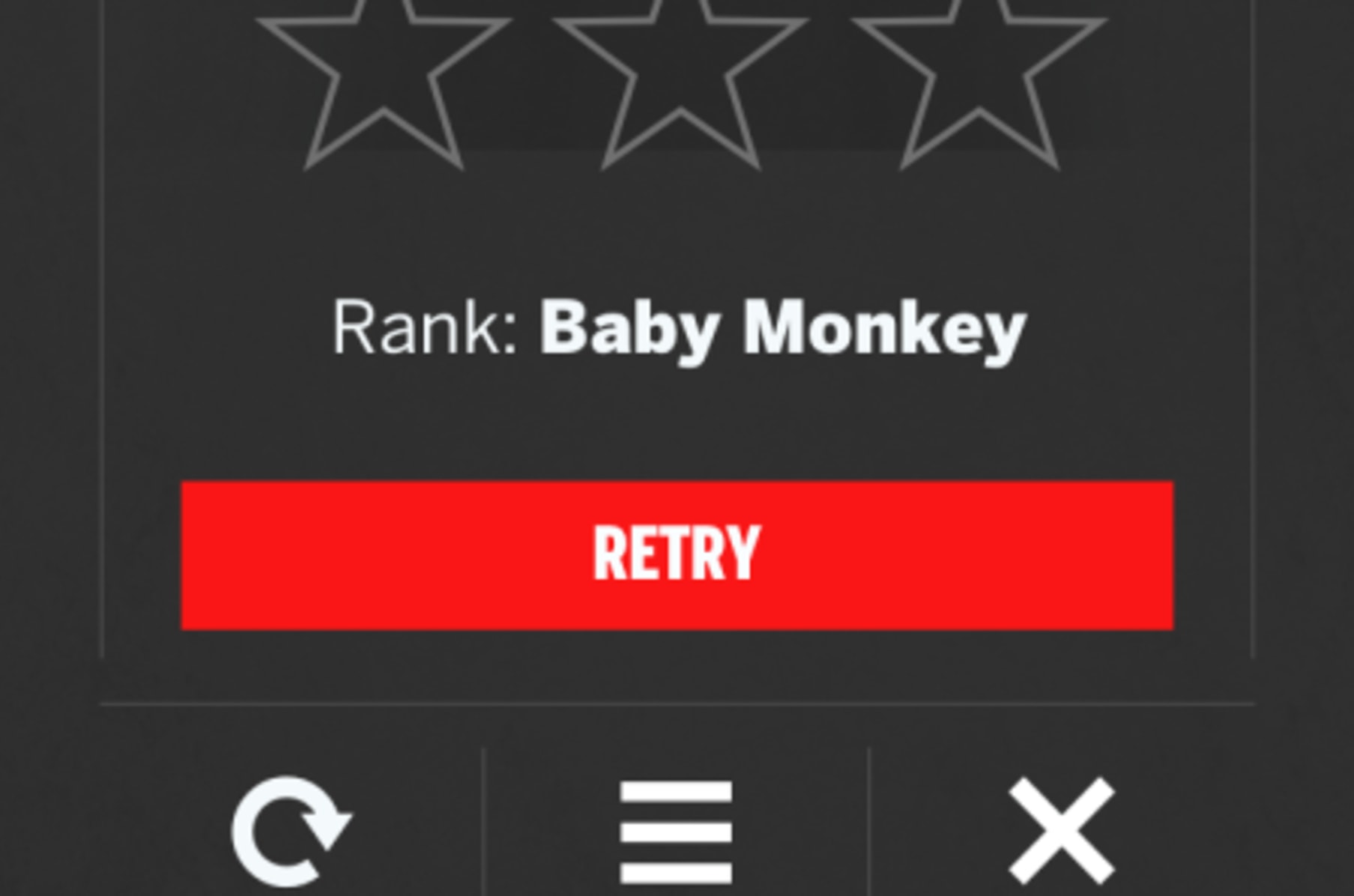Open the hamburger menu icon
Viewport: 1354px width, 896px height.
(676, 832)
